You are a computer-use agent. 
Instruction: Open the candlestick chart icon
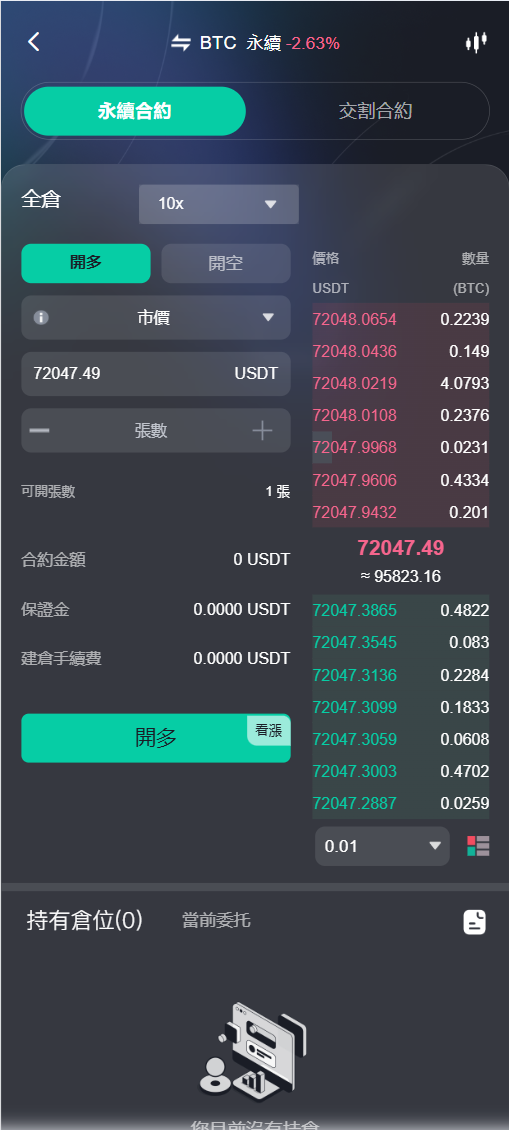click(476, 43)
